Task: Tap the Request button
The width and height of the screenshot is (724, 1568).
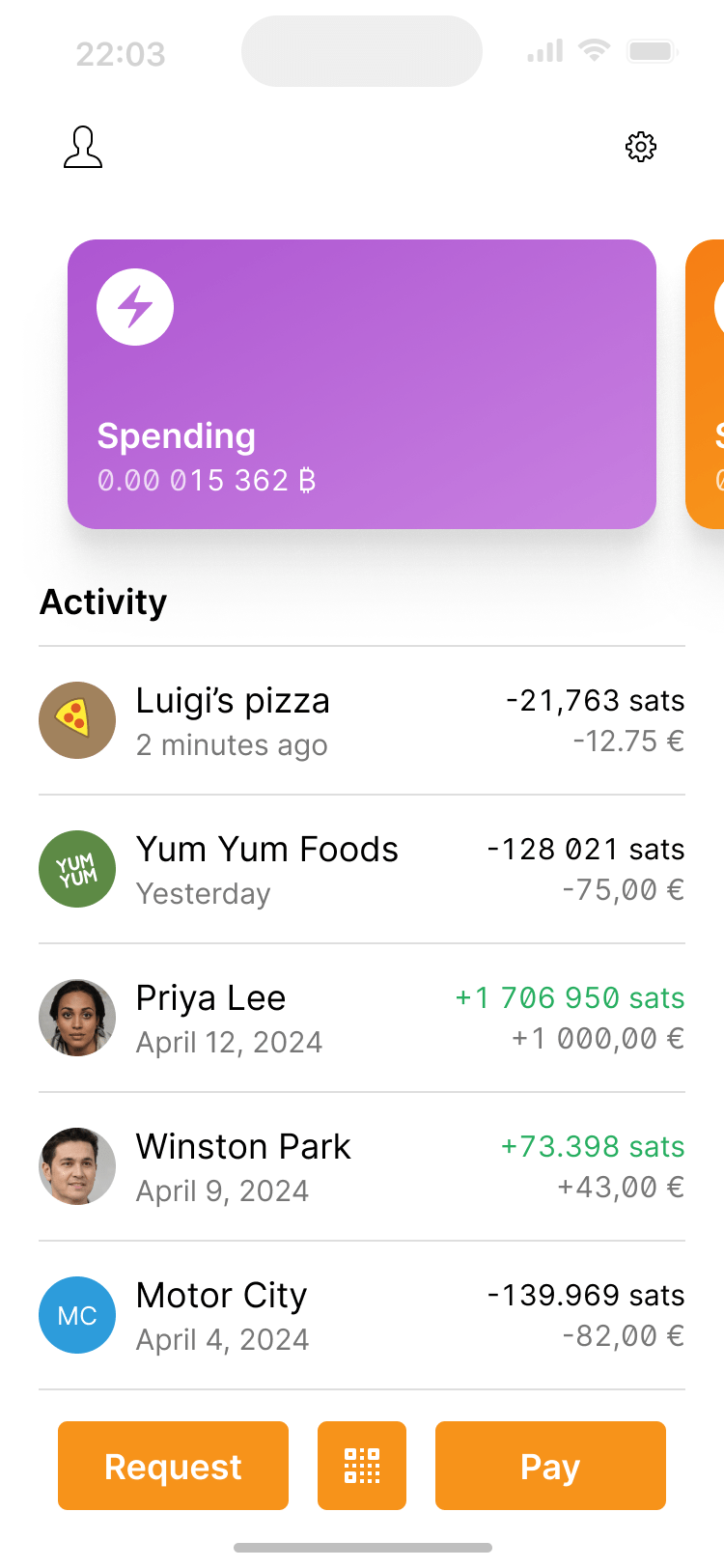Action: (174, 1466)
